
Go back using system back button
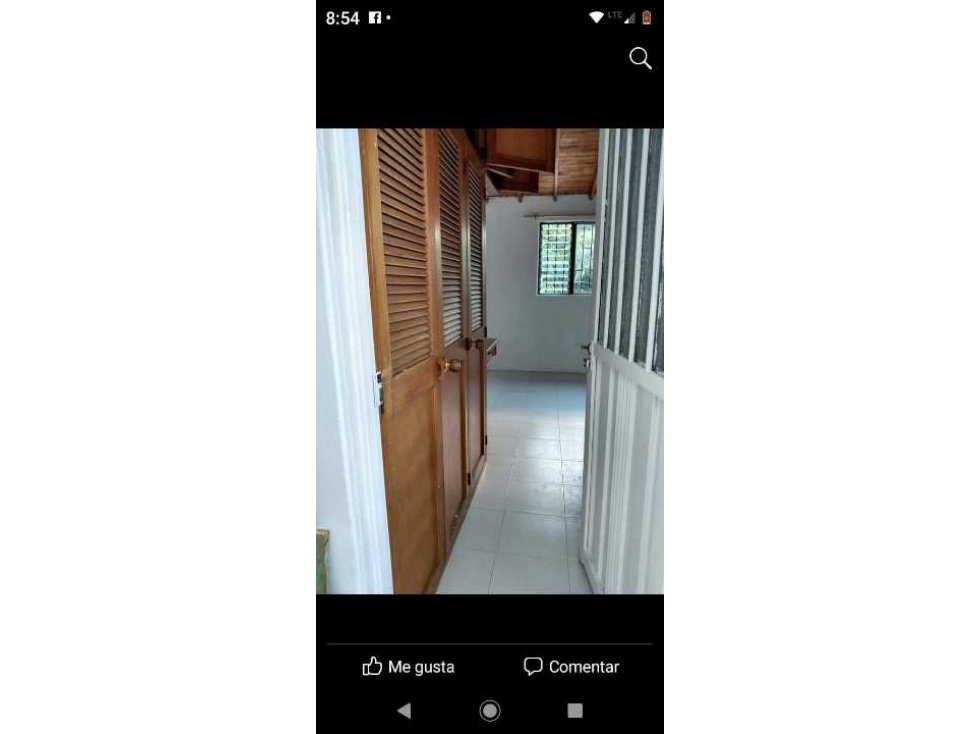(404, 710)
